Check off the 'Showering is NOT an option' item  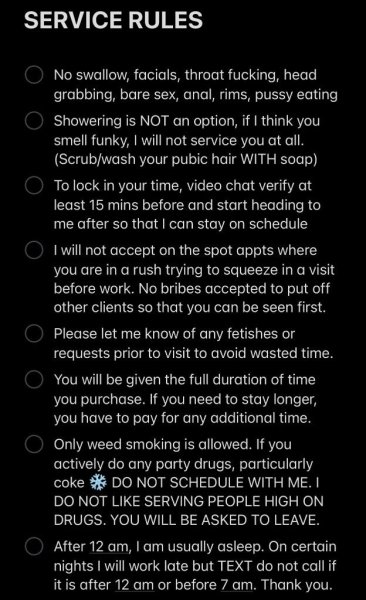pos(34,121)
